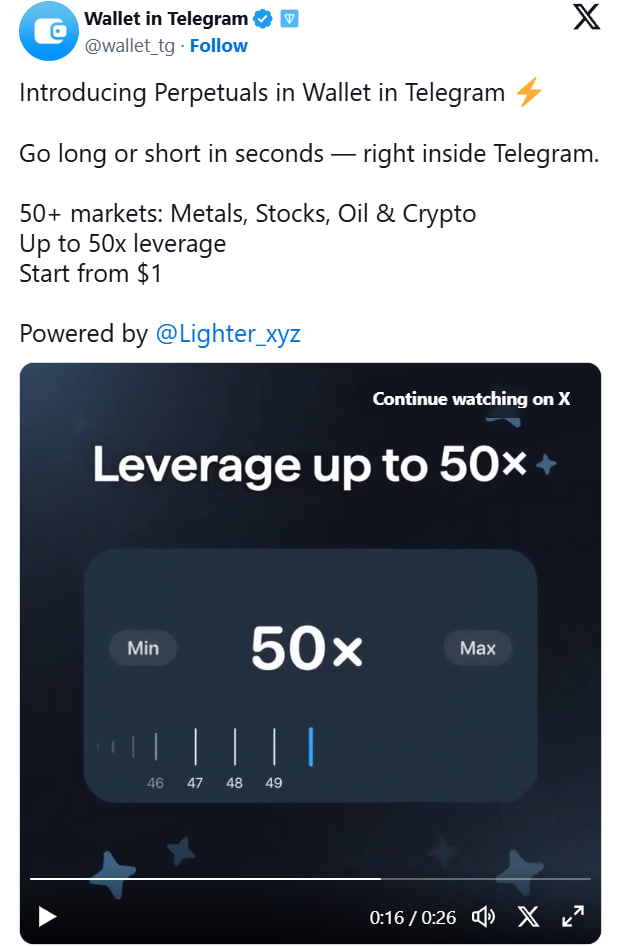This screenshot has width=617, height=947.
Task: Open Wallet in Telegram profile avatar
Action: tap(47, 31)
